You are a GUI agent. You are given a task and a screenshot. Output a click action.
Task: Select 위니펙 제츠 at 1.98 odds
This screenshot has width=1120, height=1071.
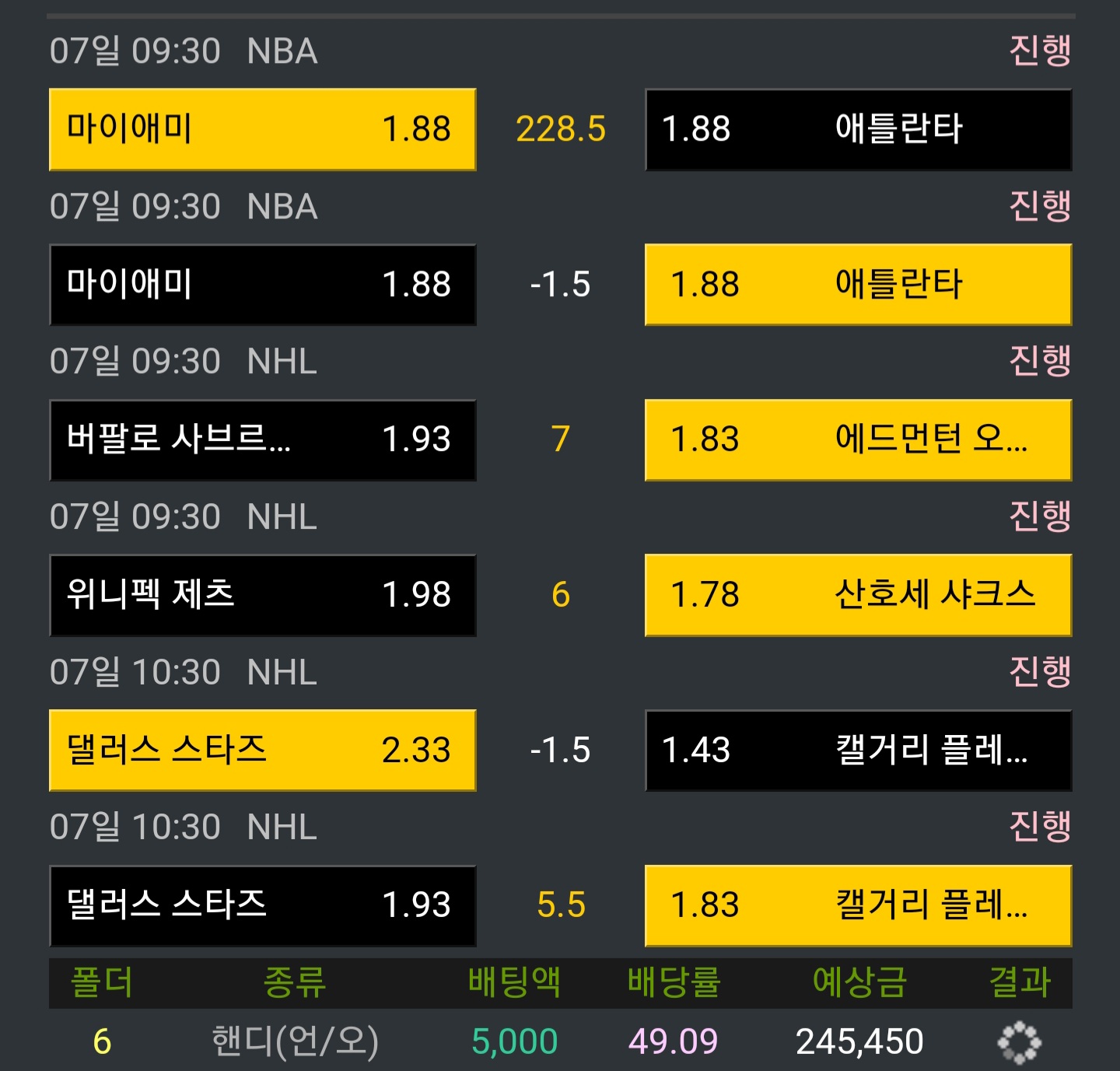coord(262,595)
